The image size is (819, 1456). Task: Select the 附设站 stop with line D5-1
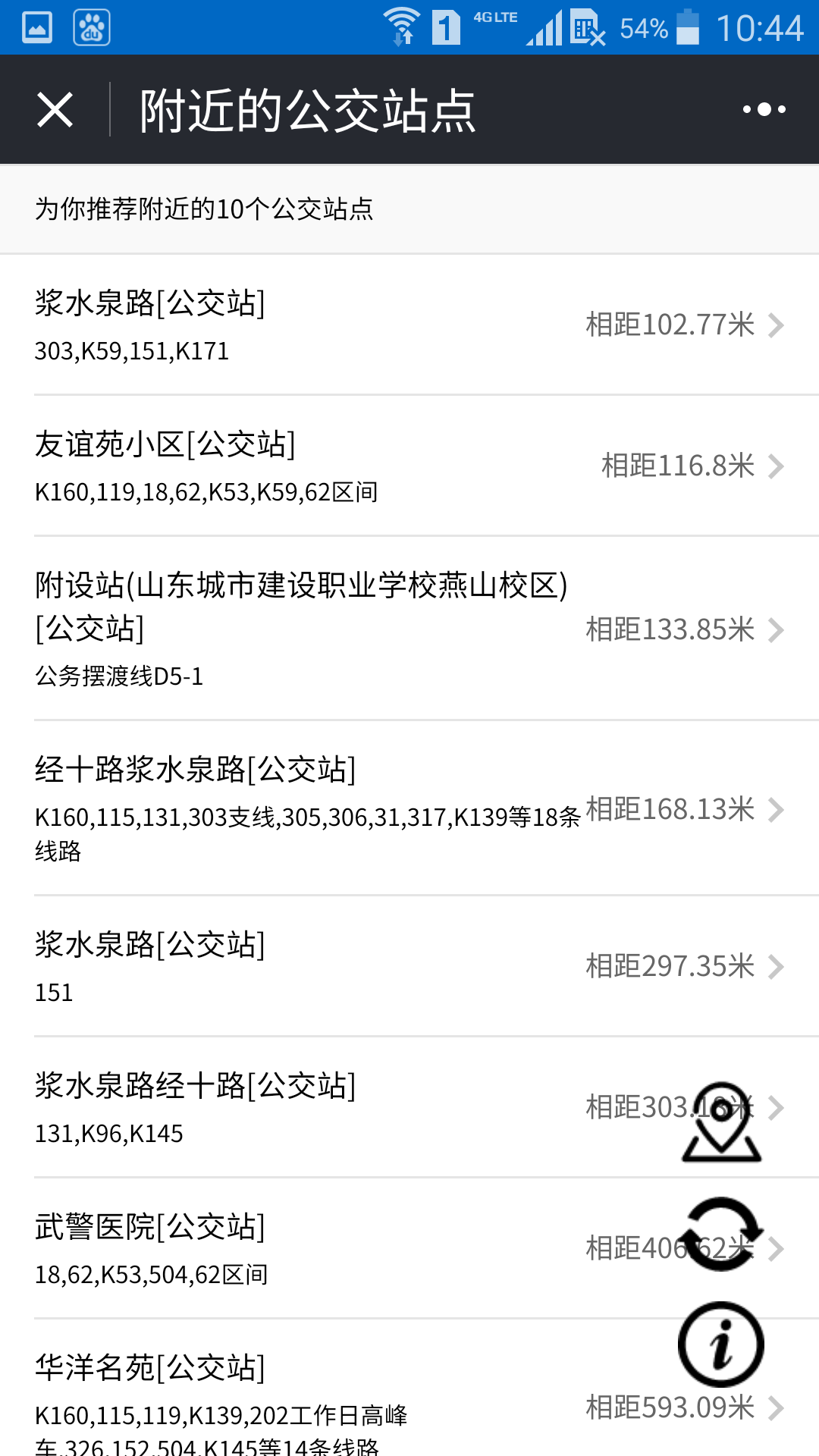coord(409,629)
